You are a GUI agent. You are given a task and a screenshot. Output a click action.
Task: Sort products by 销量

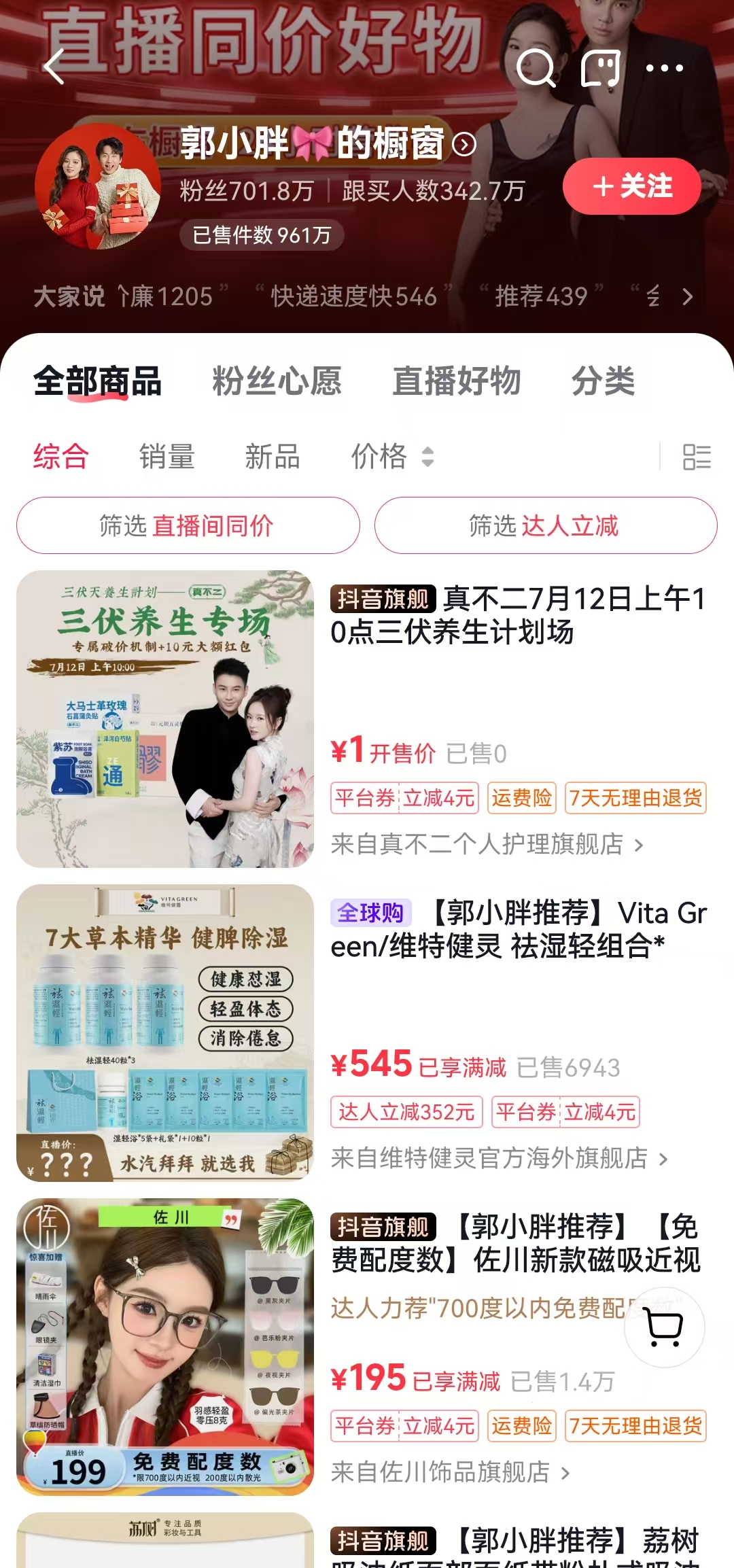pos(167,456)
